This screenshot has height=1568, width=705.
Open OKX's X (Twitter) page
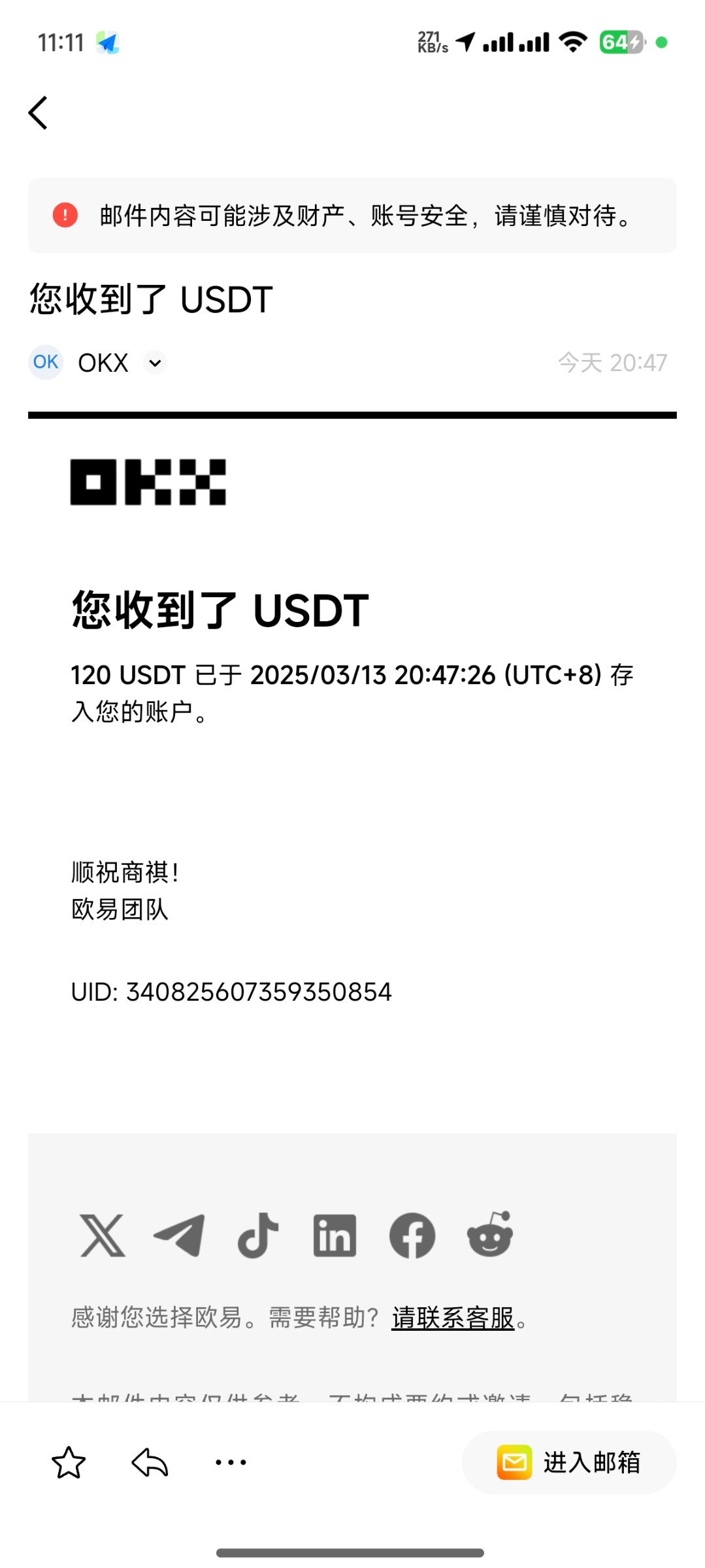pos(103,1235)
